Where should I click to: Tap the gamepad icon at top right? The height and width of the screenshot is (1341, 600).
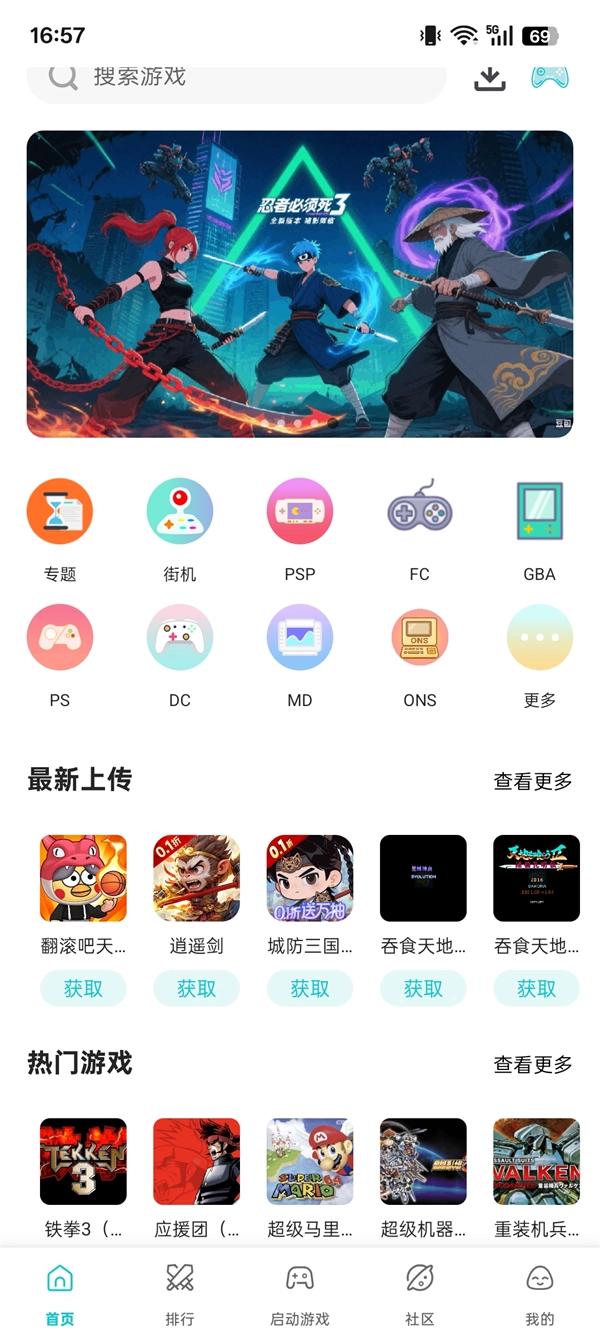coord(549,77)
